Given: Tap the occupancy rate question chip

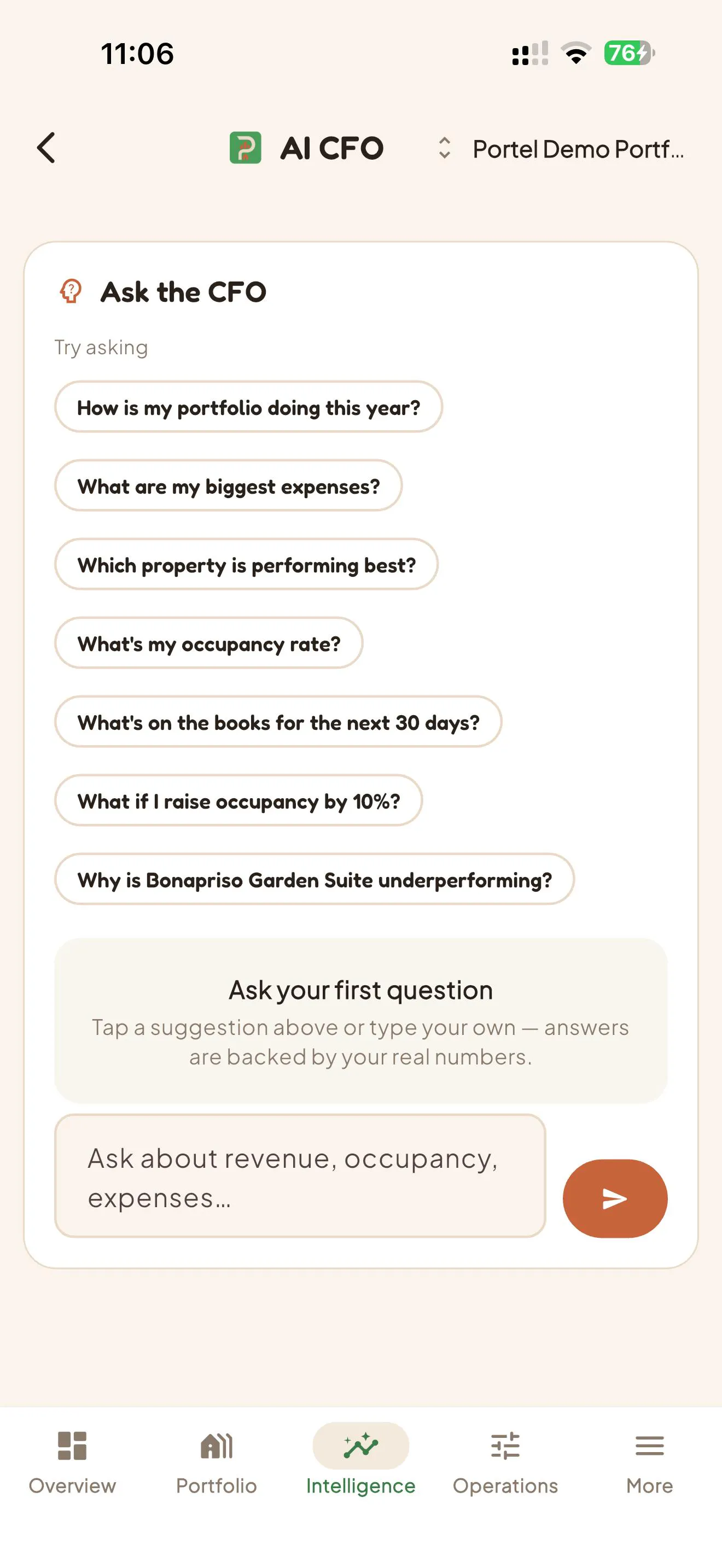Looking at the screenshot, I should click(209, 643).
